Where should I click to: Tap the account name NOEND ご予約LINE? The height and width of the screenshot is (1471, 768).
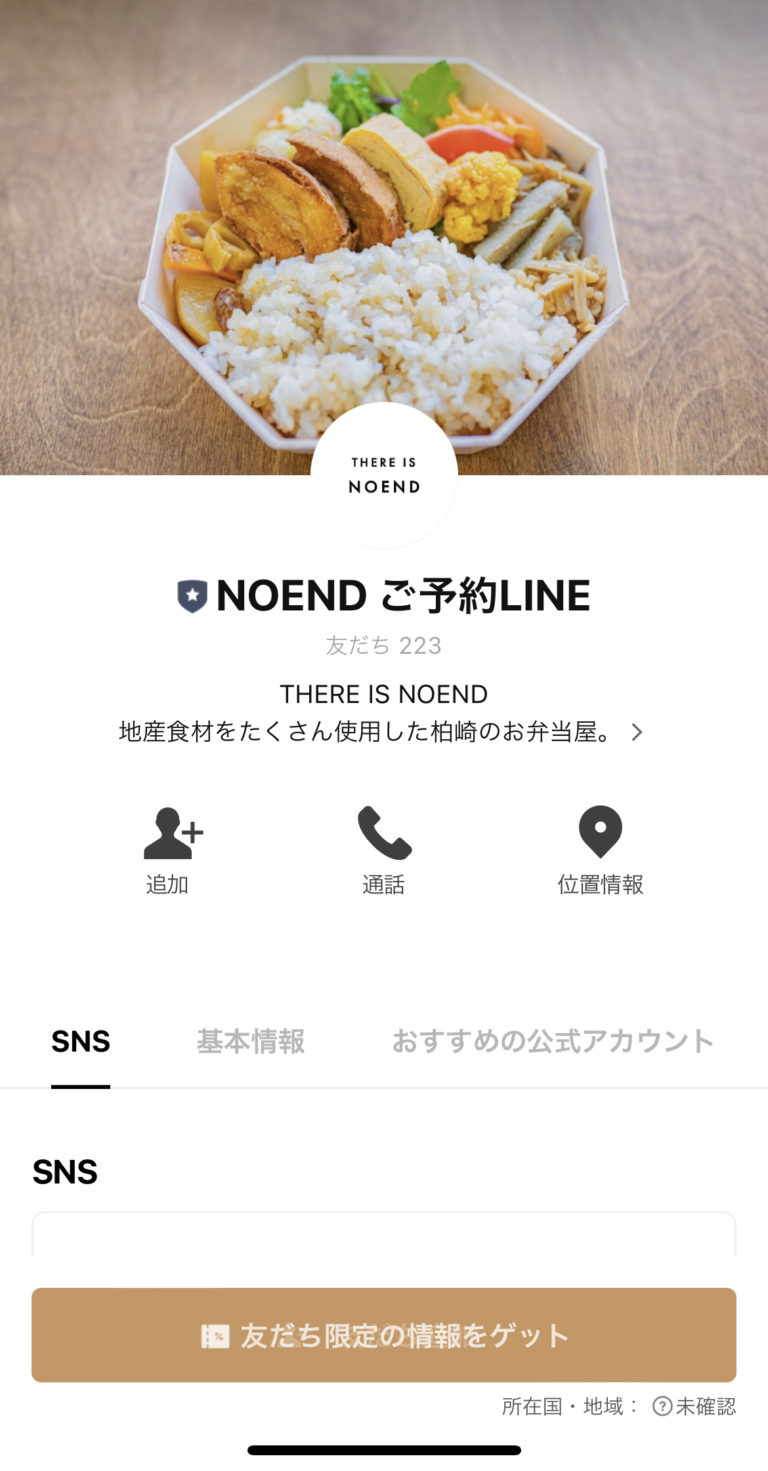tap(400, 594)
